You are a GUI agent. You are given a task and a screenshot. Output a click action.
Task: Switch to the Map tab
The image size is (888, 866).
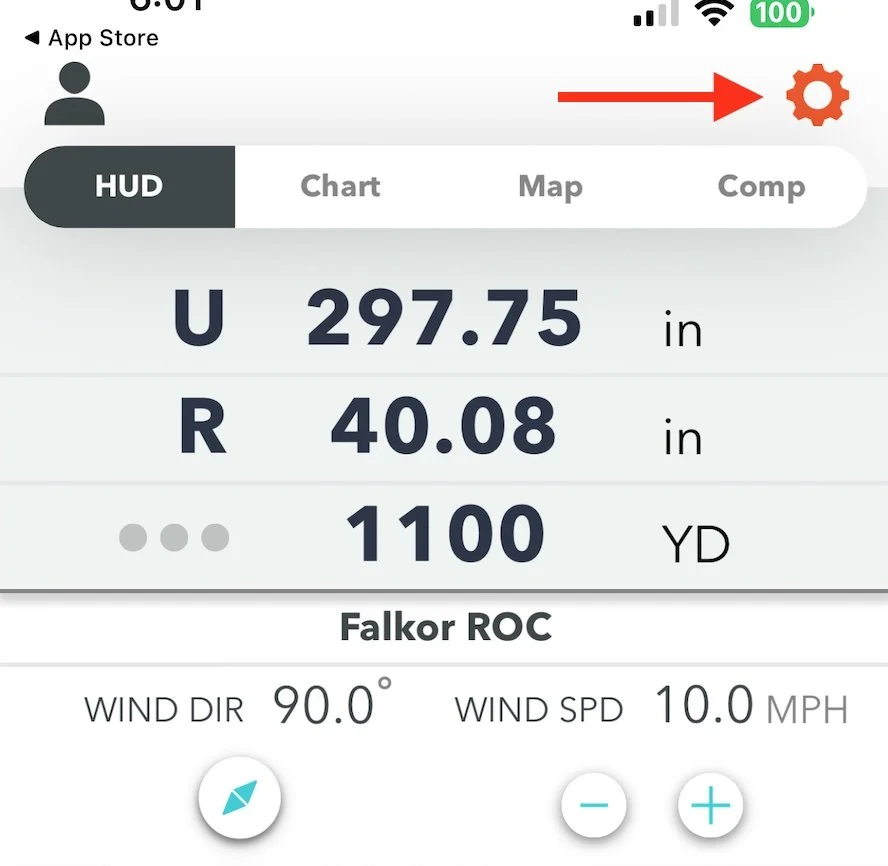tap(550, 187)
